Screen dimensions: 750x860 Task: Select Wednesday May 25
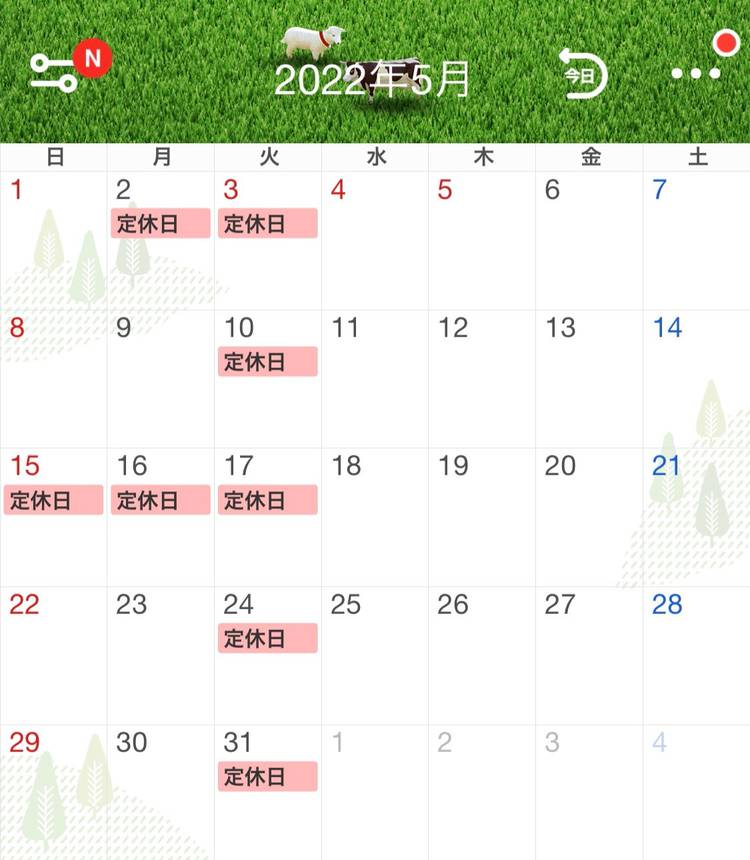[x=375, y=655]
